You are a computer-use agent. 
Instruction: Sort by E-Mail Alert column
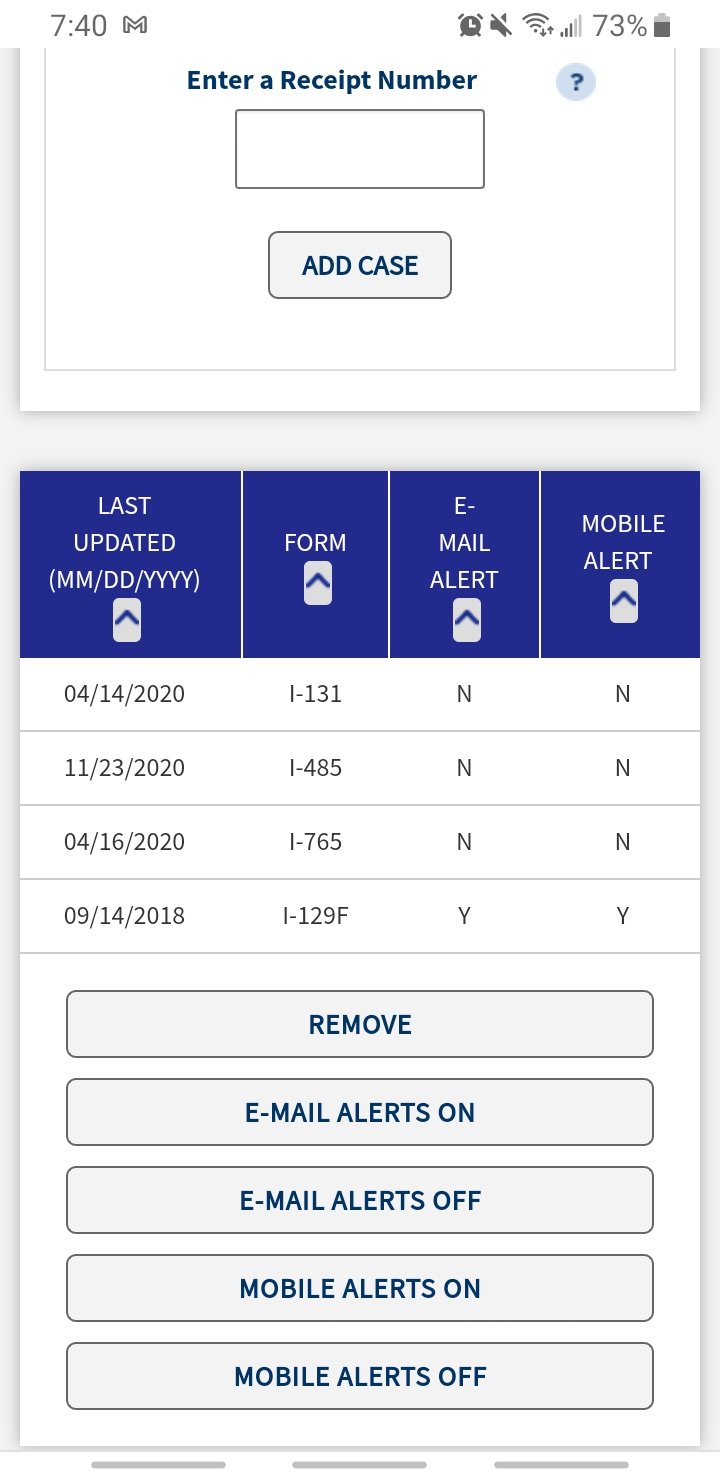[x=467, y=619]
